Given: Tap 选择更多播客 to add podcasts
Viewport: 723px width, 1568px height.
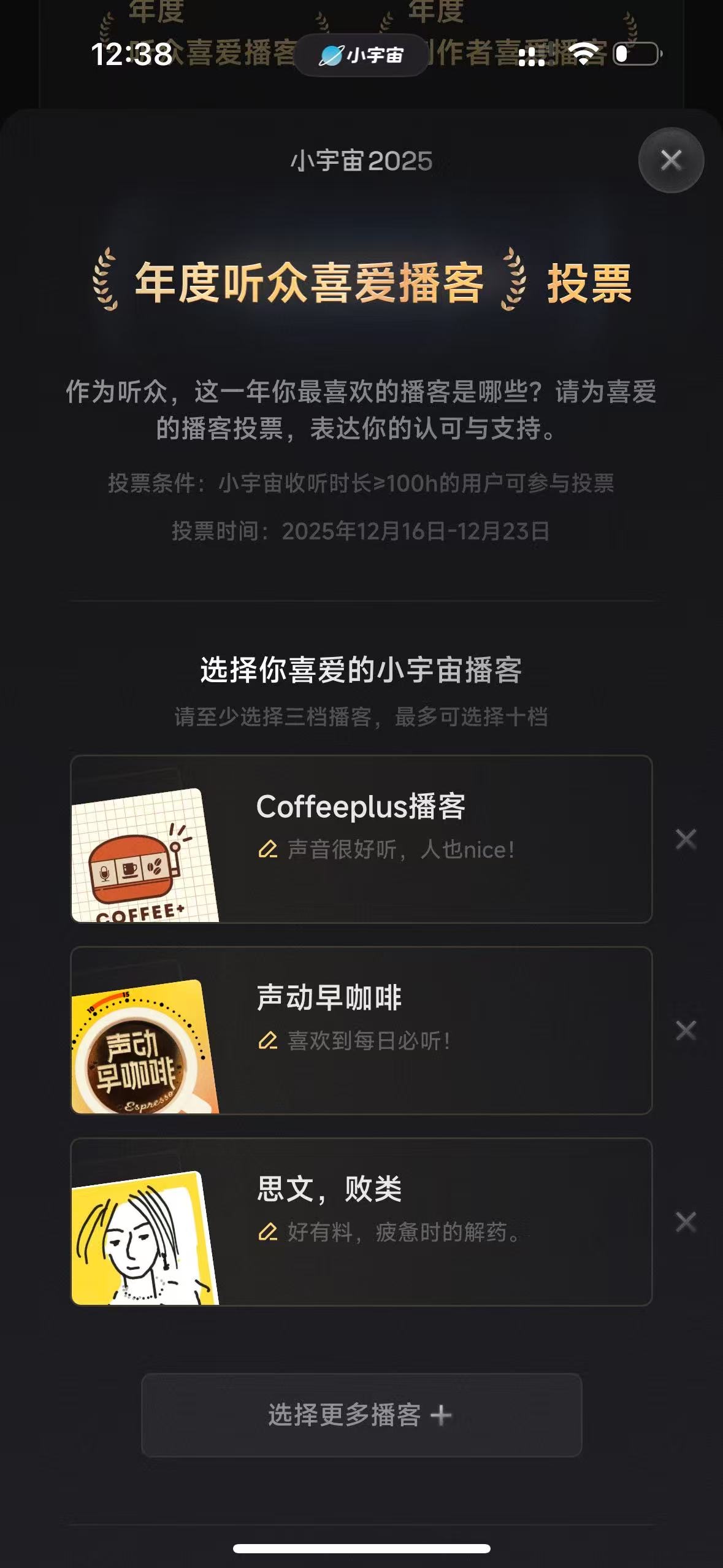Looking at the screenshot, I should (x=361, y=1415).
